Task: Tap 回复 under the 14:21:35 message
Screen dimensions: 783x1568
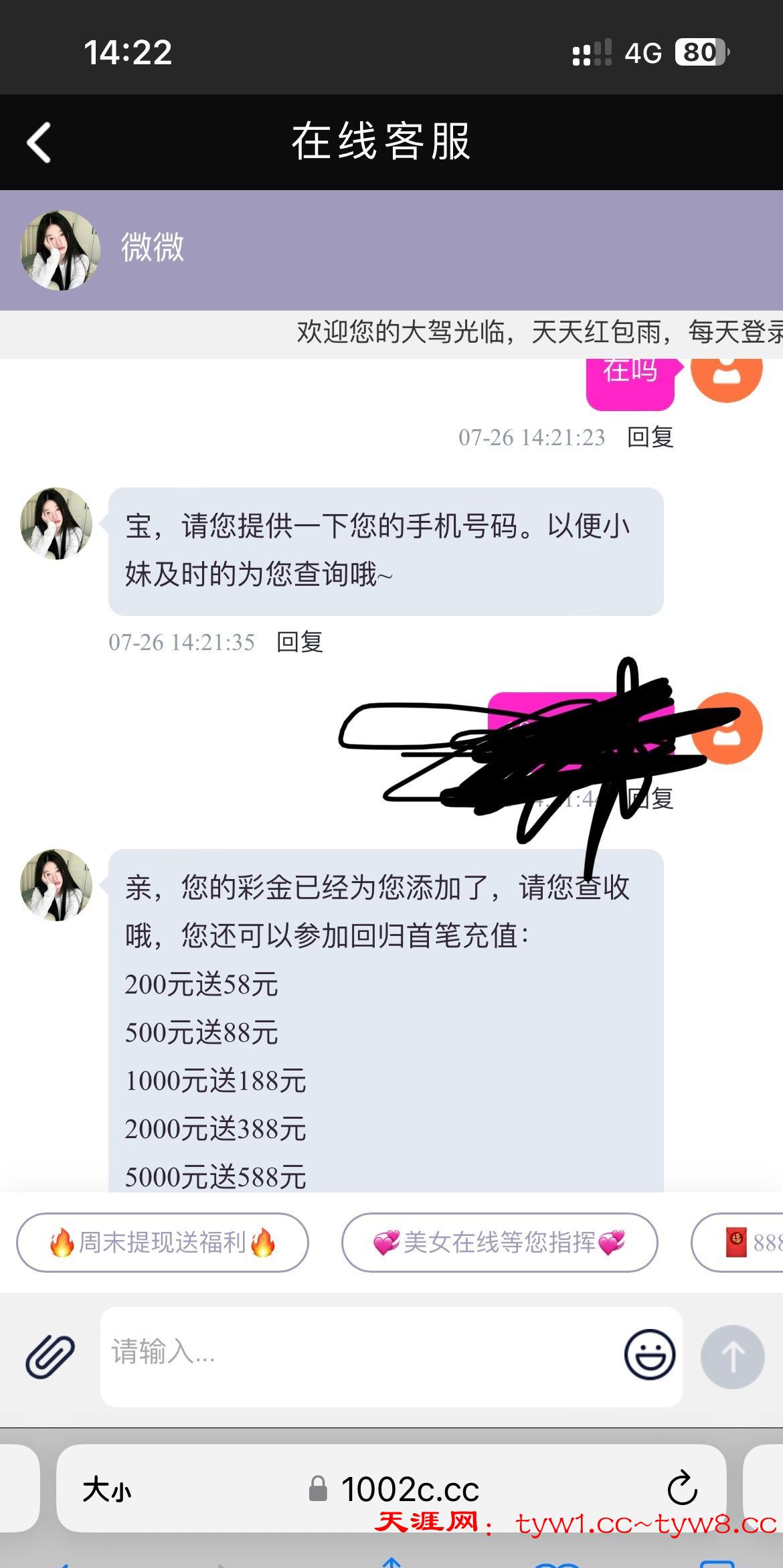Action: (300, 642)
